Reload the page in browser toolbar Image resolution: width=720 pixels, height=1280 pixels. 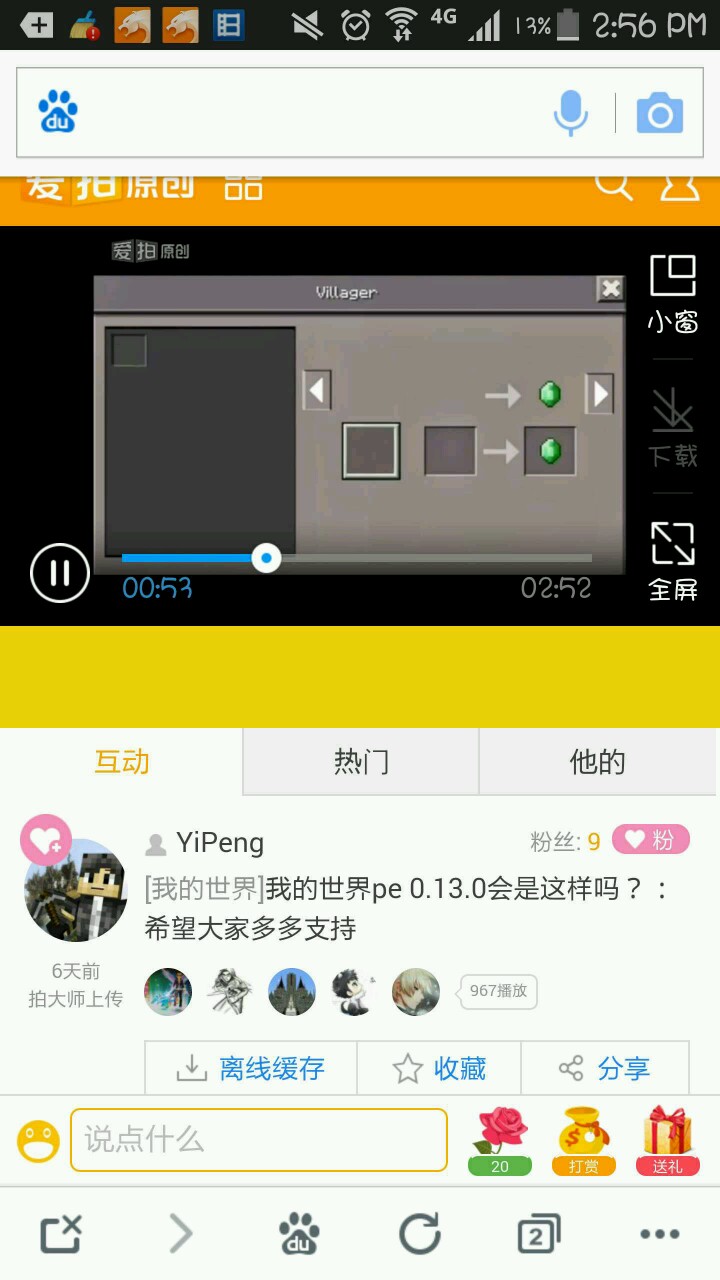[x=420, y=1235]
